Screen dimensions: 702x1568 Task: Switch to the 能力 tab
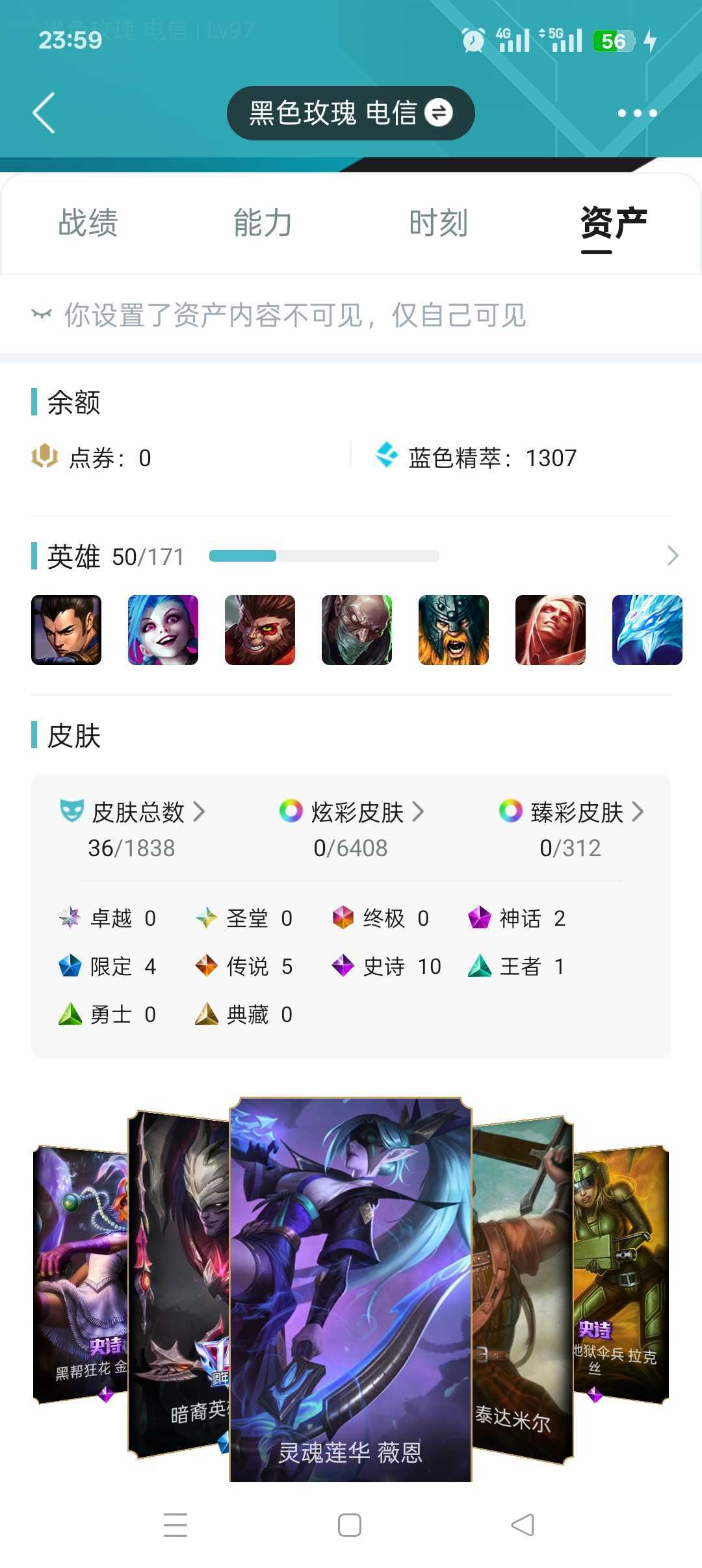coord(263,223)
